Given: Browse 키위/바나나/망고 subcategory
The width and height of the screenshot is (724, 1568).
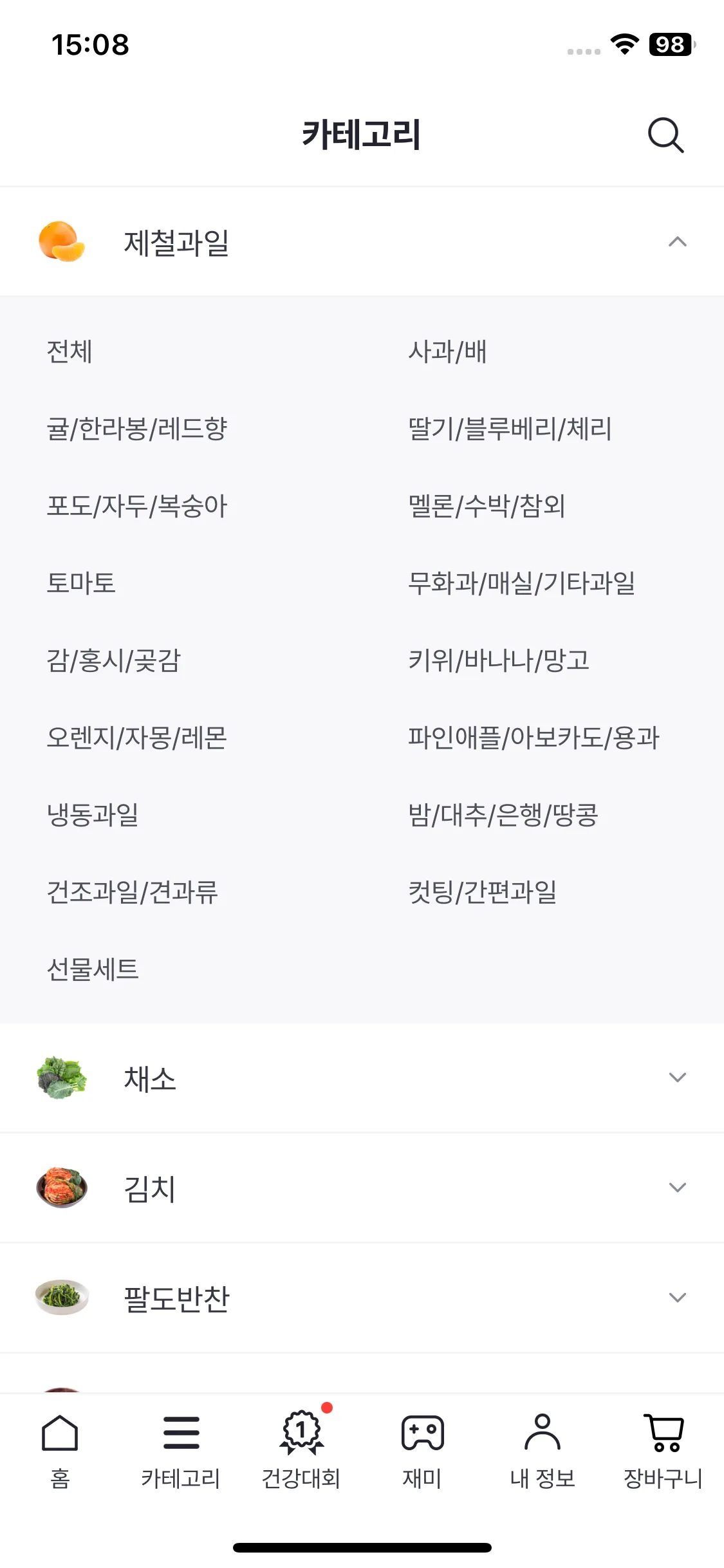Looking at the screenshot, I should click(499, 660).
